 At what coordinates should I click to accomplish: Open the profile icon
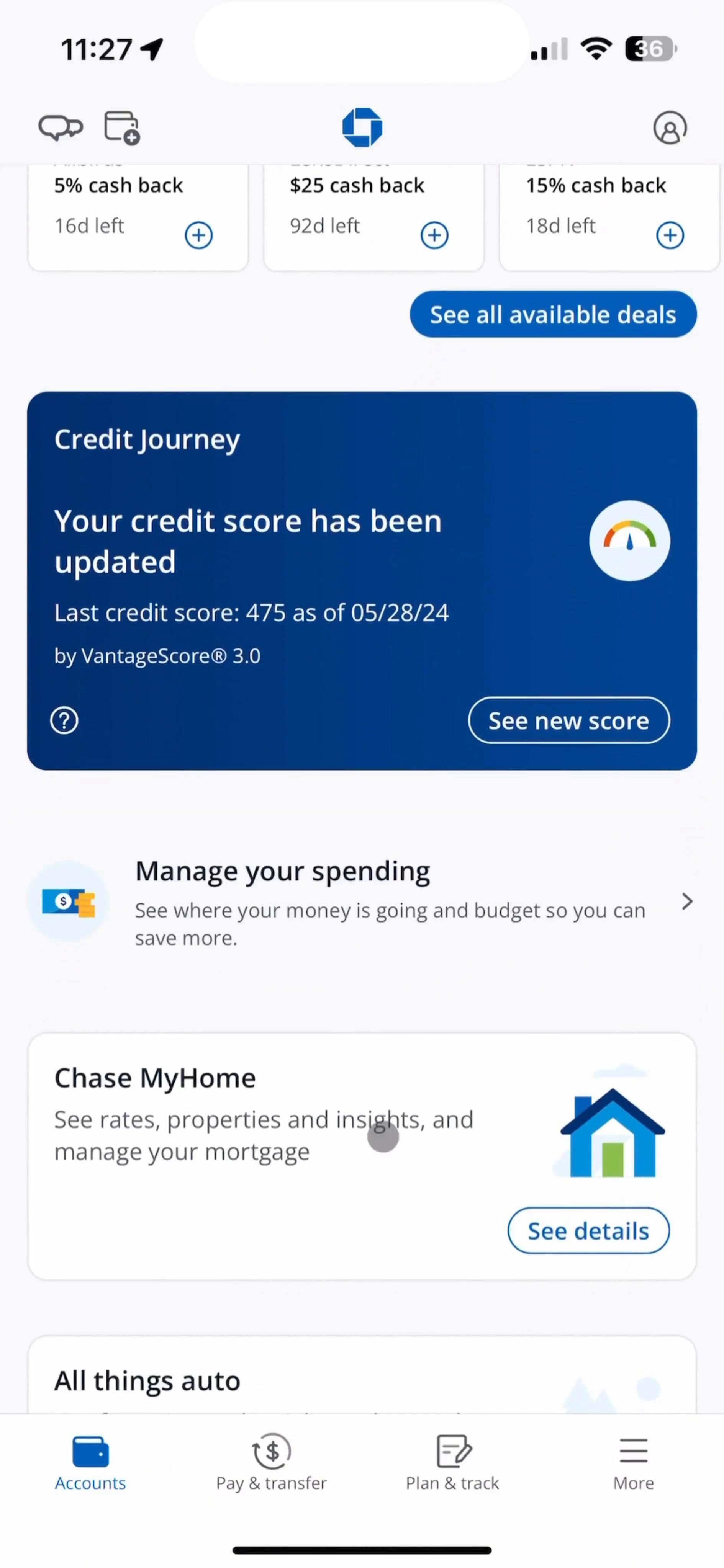click(x=670, y=127)
